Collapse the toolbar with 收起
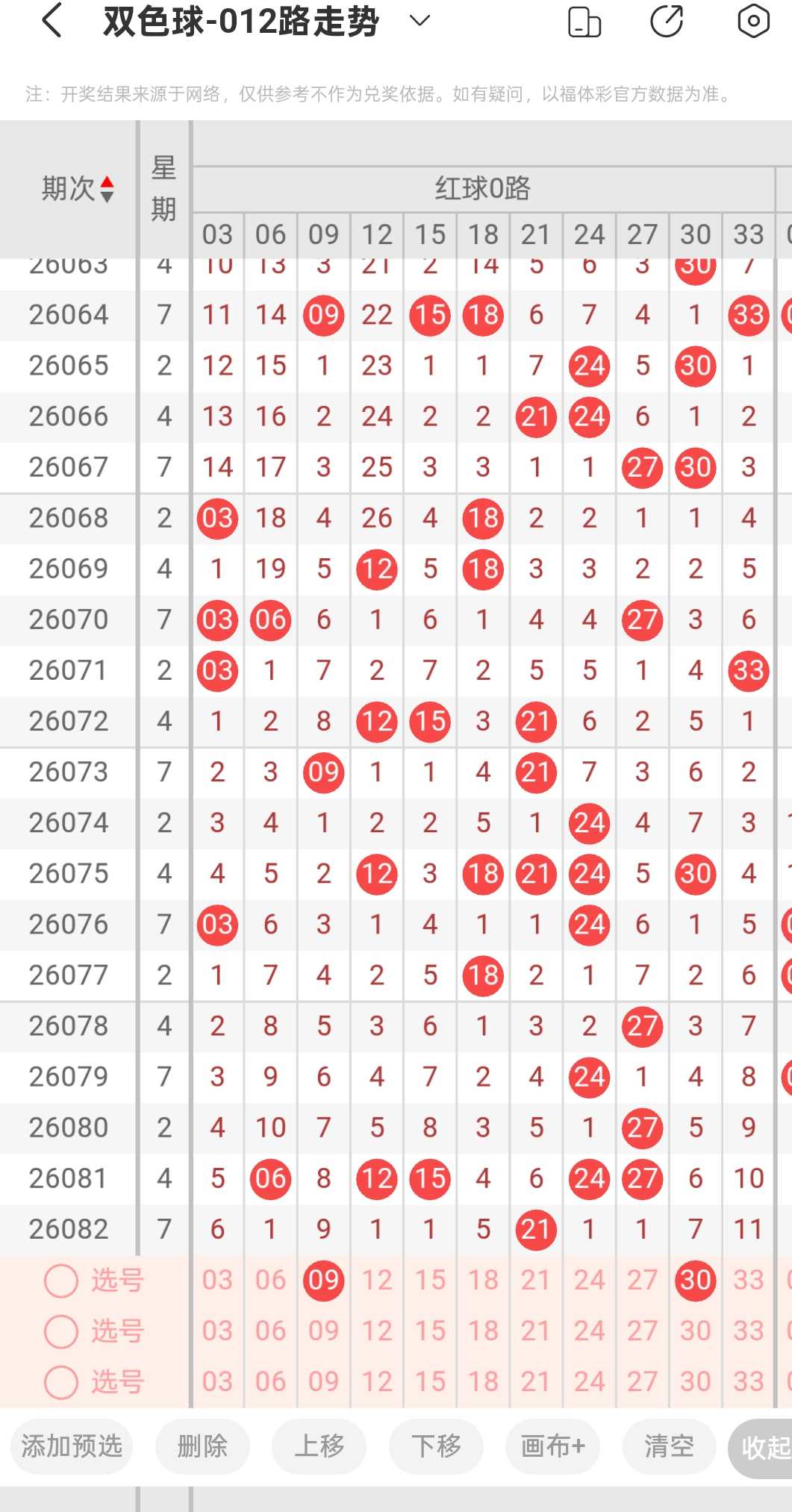Screen dimensions: 792x1512 pyautogui.click(x=761, y=1448)
